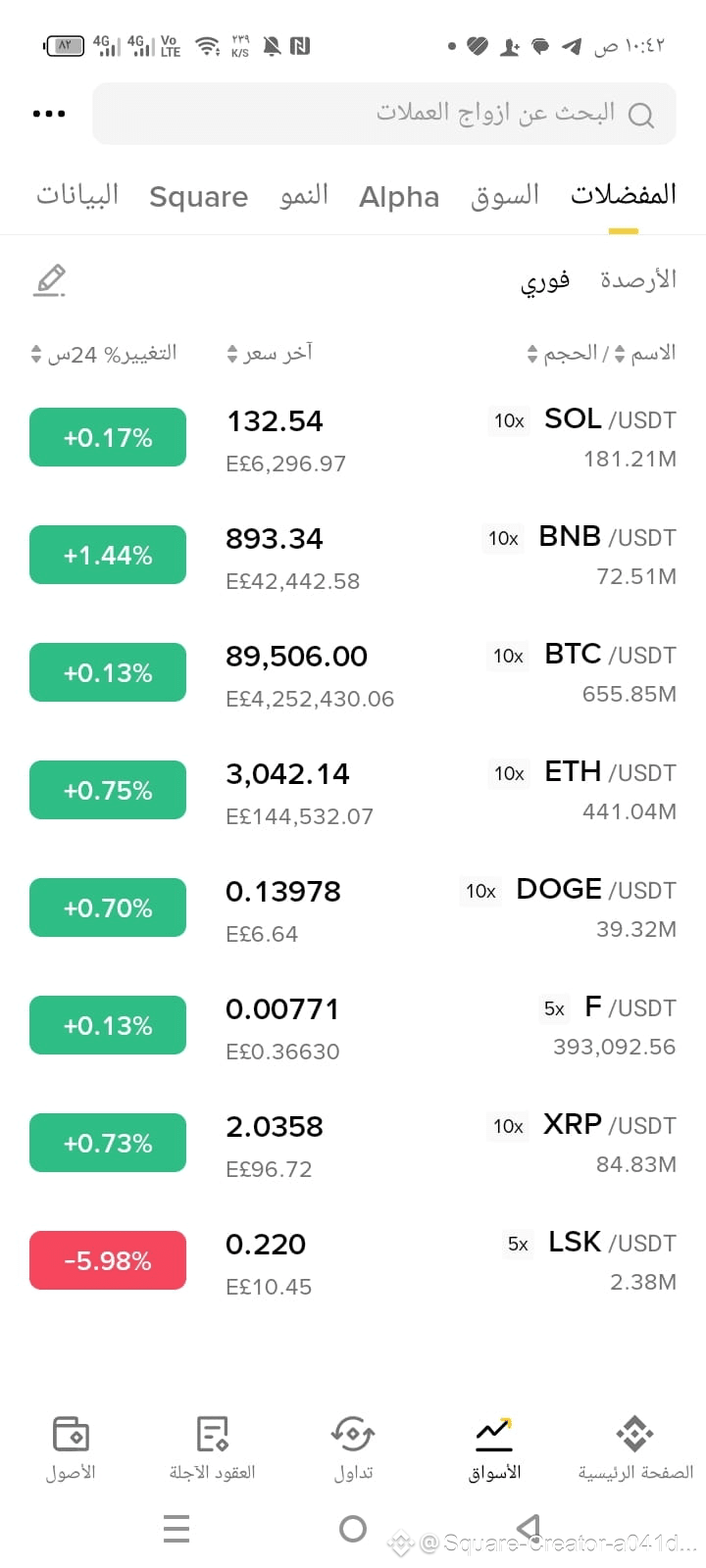Open the العقود الآجلة futures tab
706x1568 pixels.
[x=212, y=1448]
